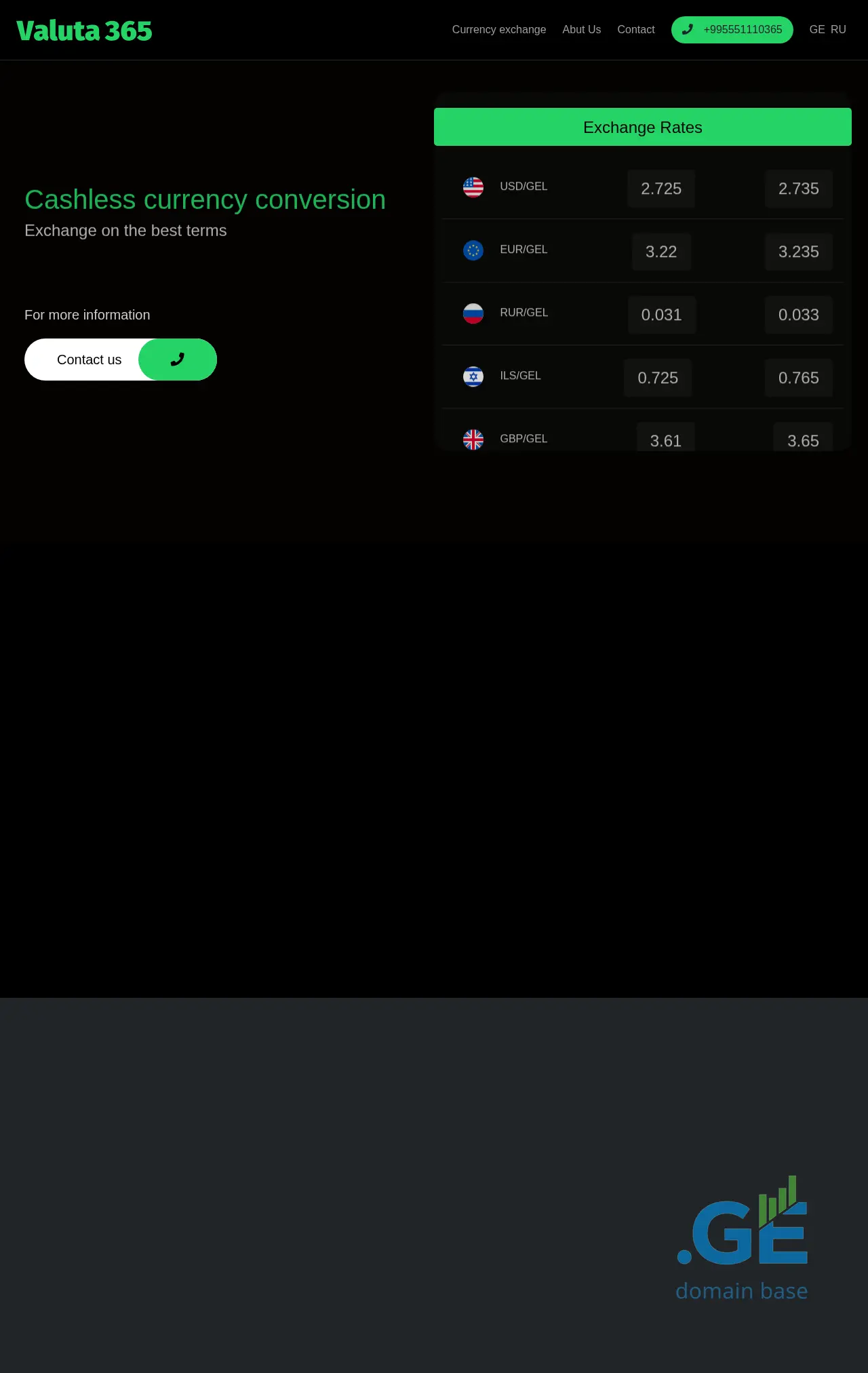Switch language to GE
The image size is (868, 1373).
click(816, 30)
